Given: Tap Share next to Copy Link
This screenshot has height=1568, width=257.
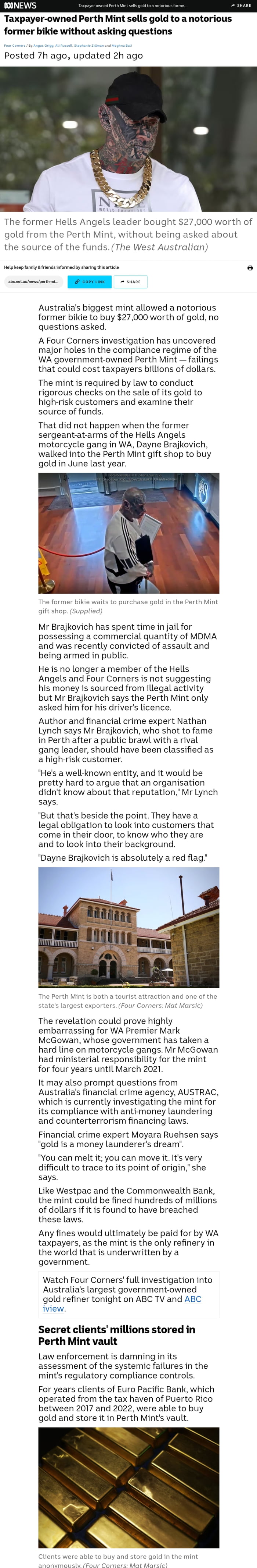Looking at the screenshot, I should click(131, 282).
